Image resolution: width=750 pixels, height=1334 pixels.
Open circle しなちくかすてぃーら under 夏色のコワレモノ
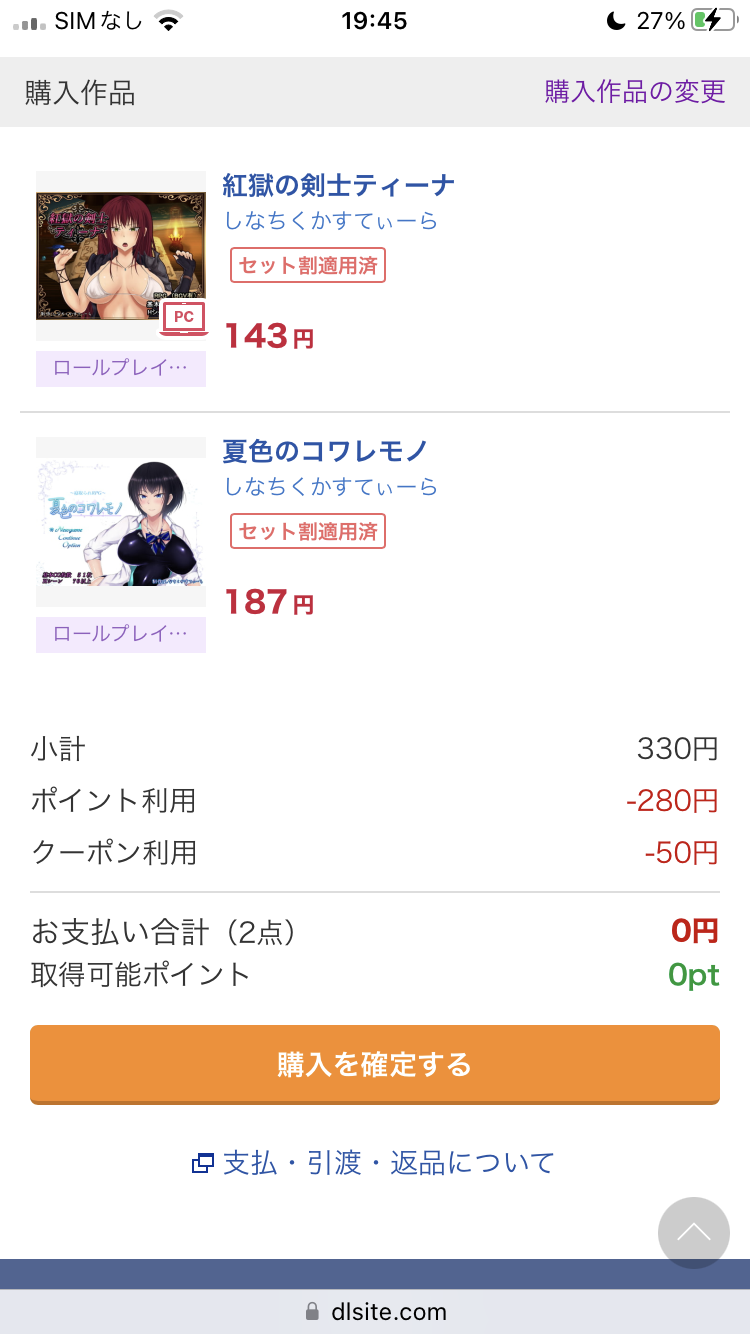331,487
